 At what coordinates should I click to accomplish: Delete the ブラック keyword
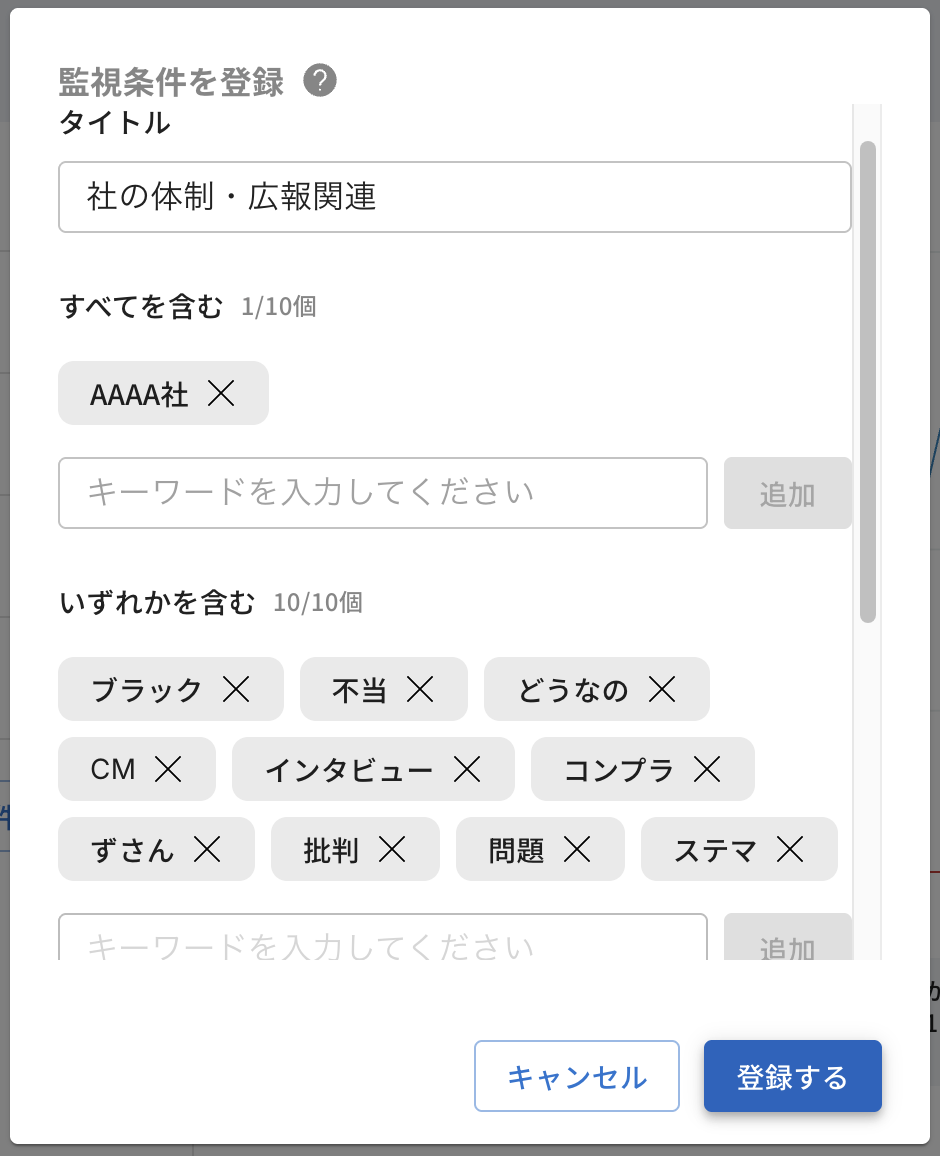click(238, 689)
